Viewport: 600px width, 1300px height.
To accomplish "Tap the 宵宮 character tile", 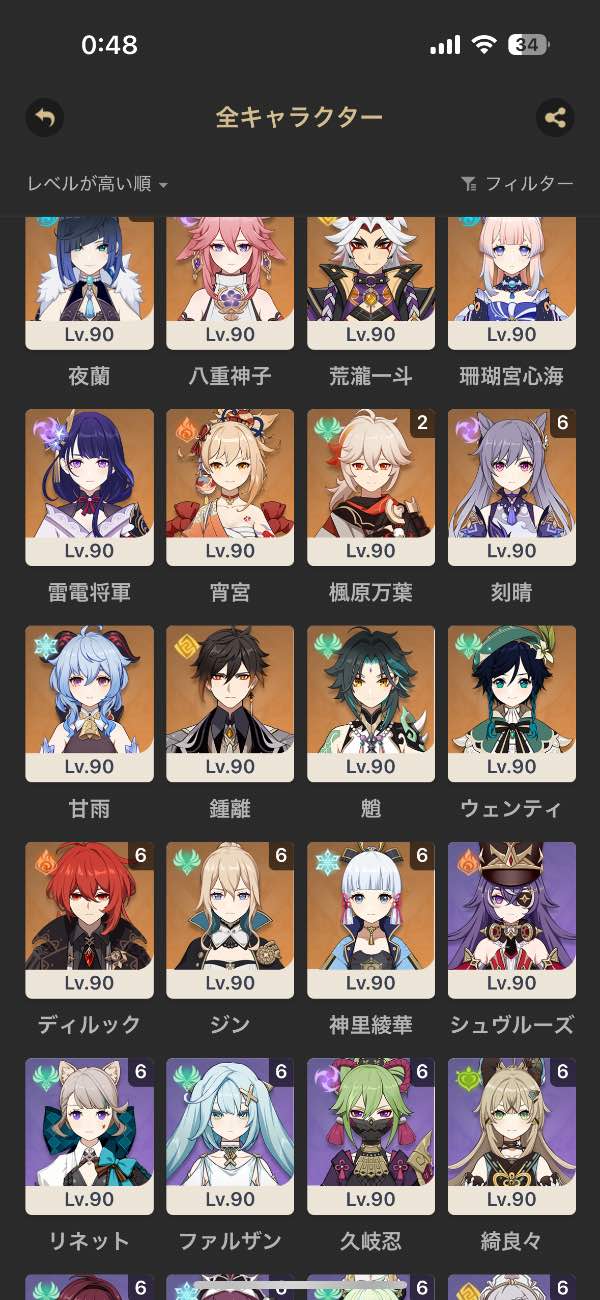I will pos(230,487).
